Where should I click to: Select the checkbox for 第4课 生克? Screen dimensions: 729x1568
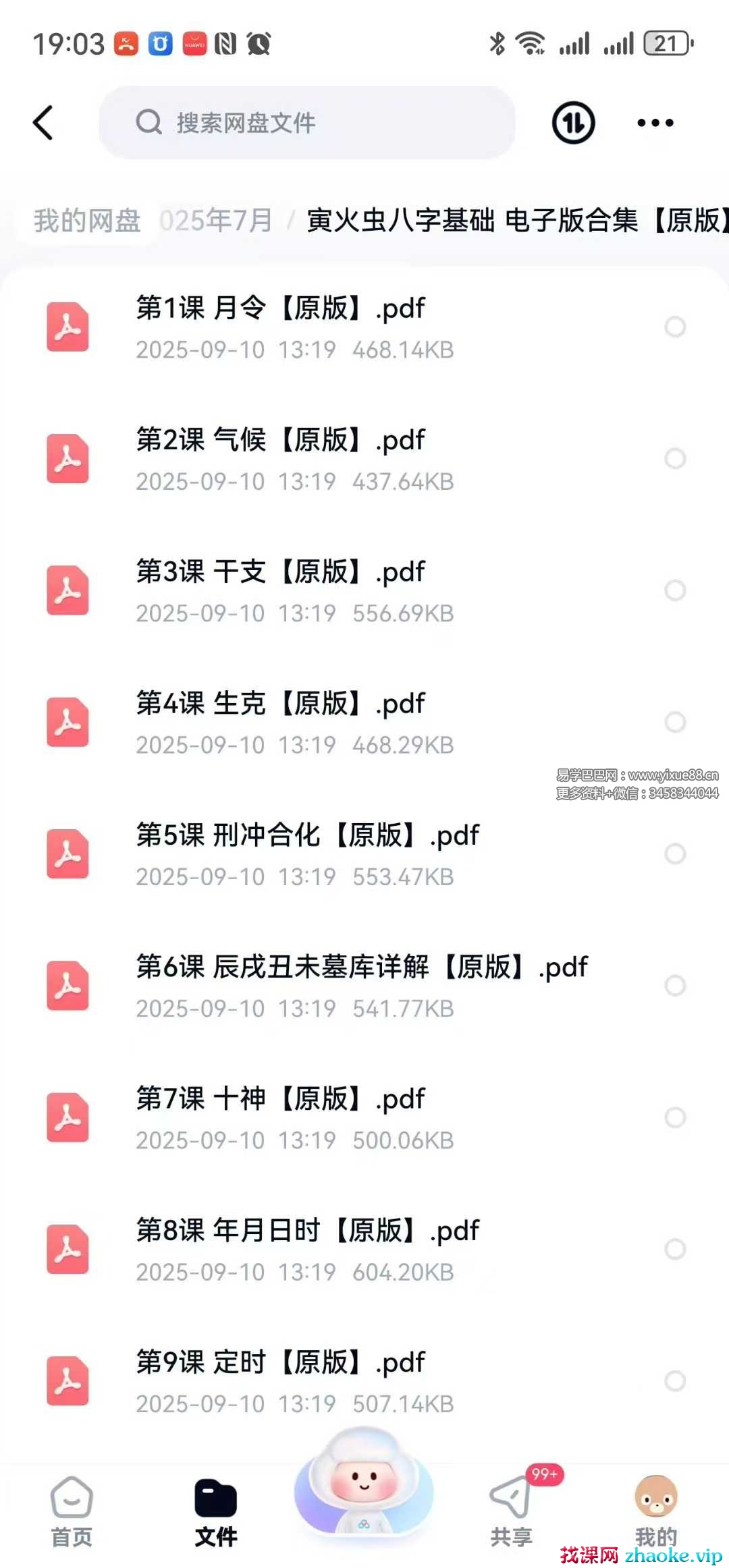pyautogui.click(x=675, y=722)
